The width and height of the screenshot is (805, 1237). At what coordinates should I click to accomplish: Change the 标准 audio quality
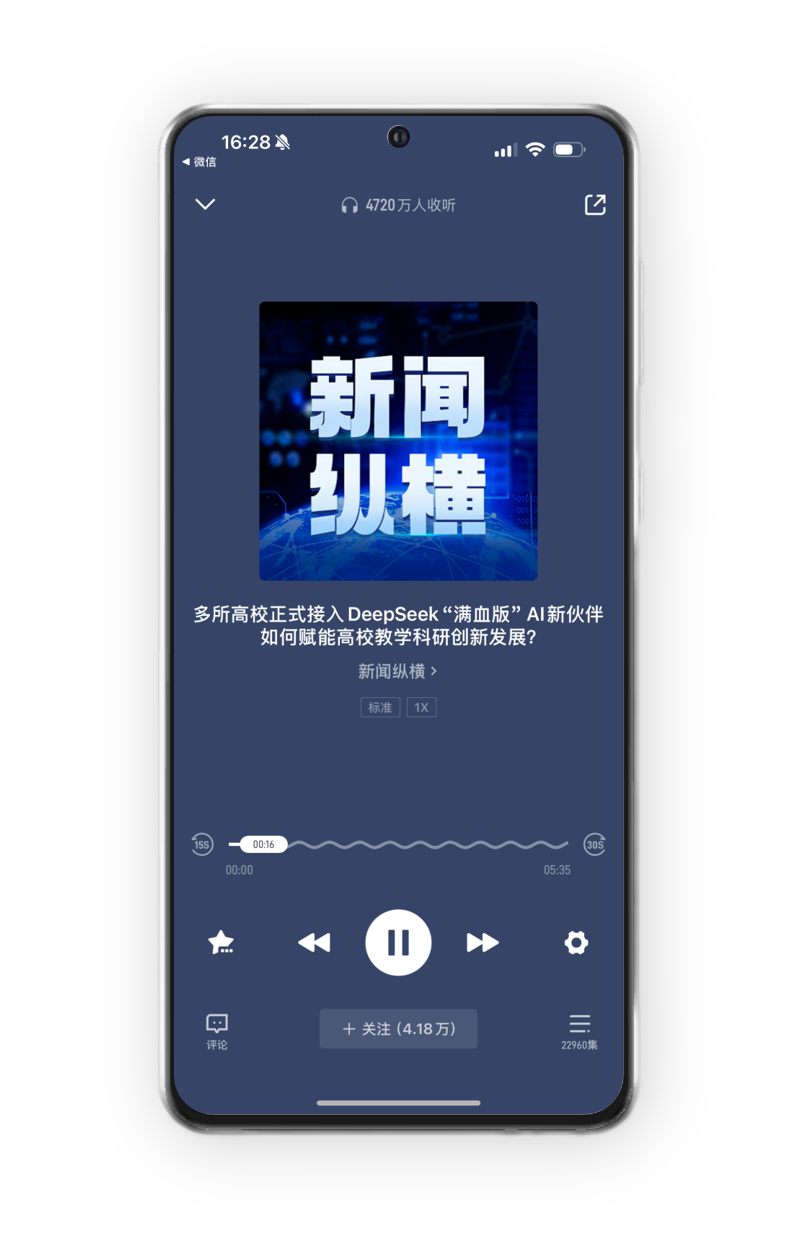380,707
